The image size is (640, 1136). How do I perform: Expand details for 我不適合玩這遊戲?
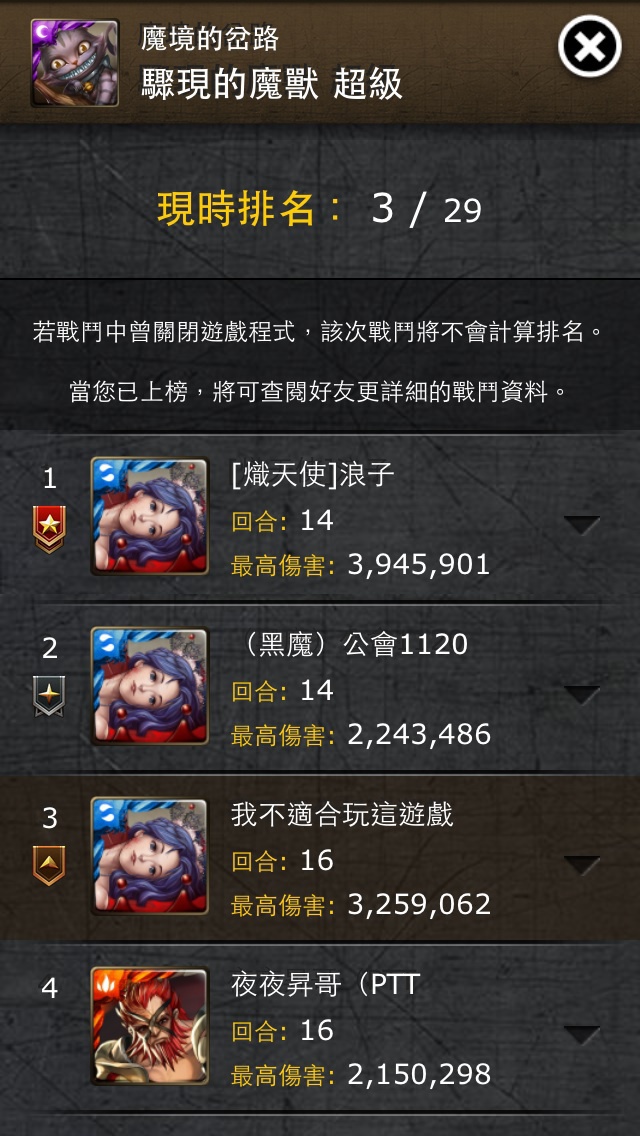point(582,865)
